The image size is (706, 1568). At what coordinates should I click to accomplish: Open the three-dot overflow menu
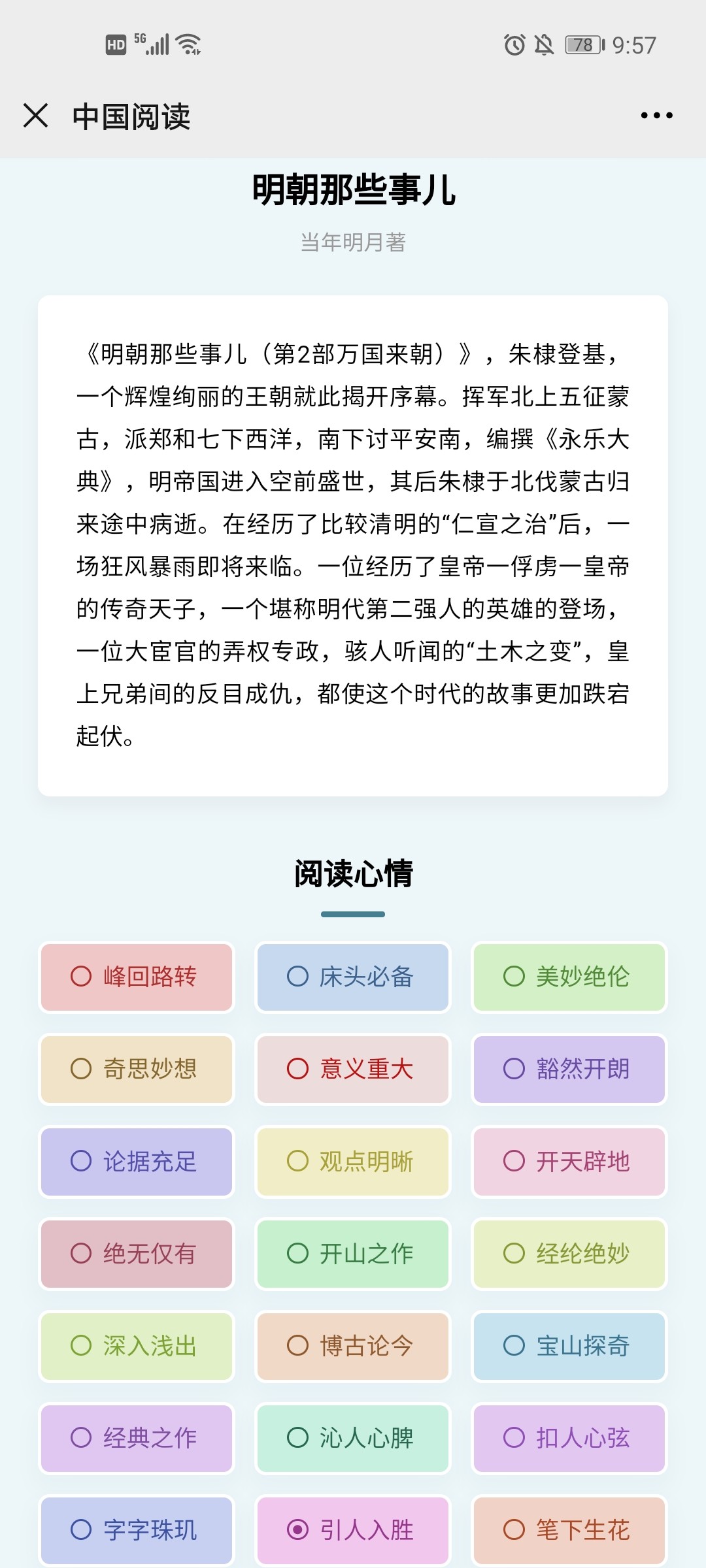tap(656, 116)
